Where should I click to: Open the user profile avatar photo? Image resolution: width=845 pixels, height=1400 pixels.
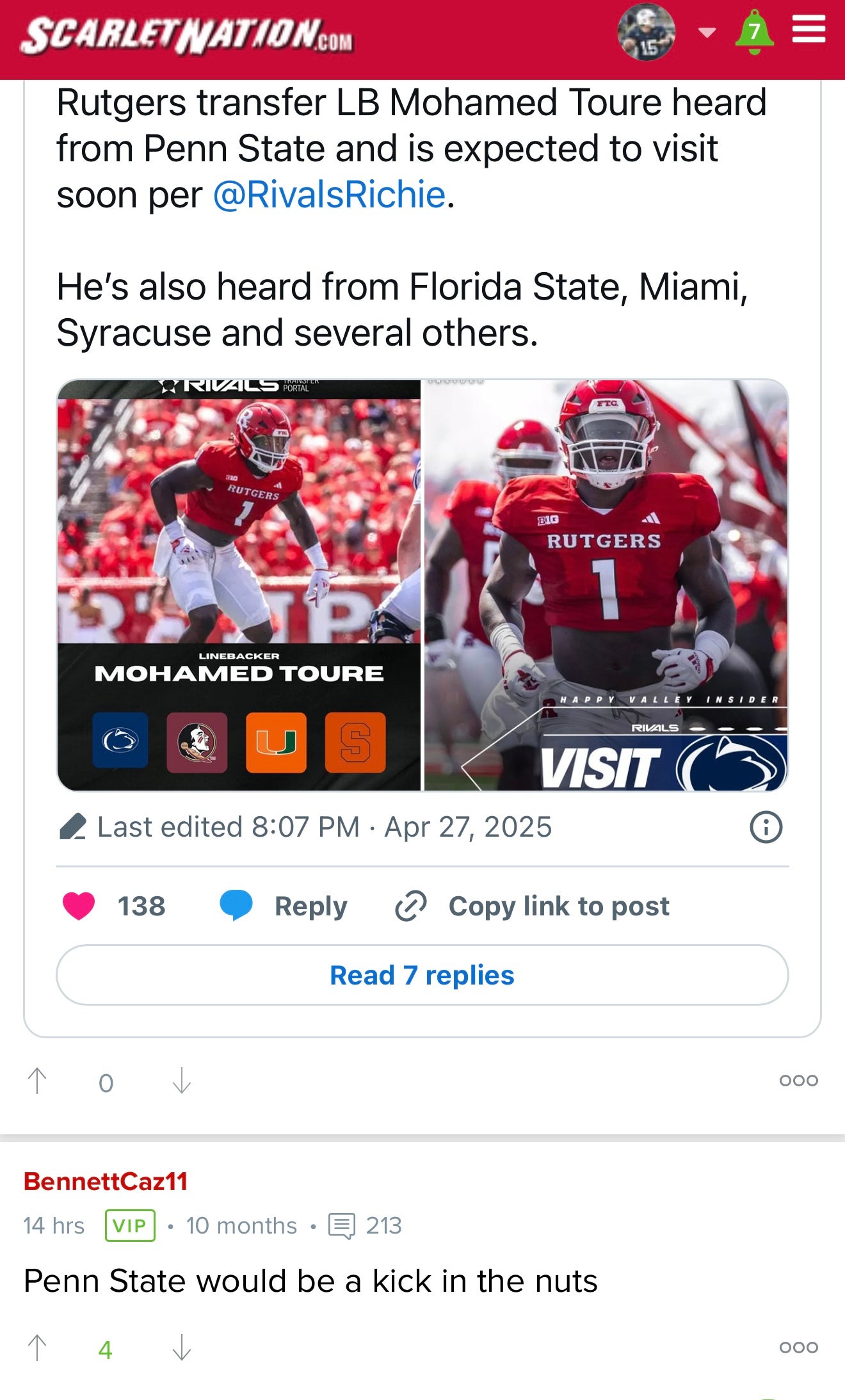pyautogui.click(x=648, y=33)
